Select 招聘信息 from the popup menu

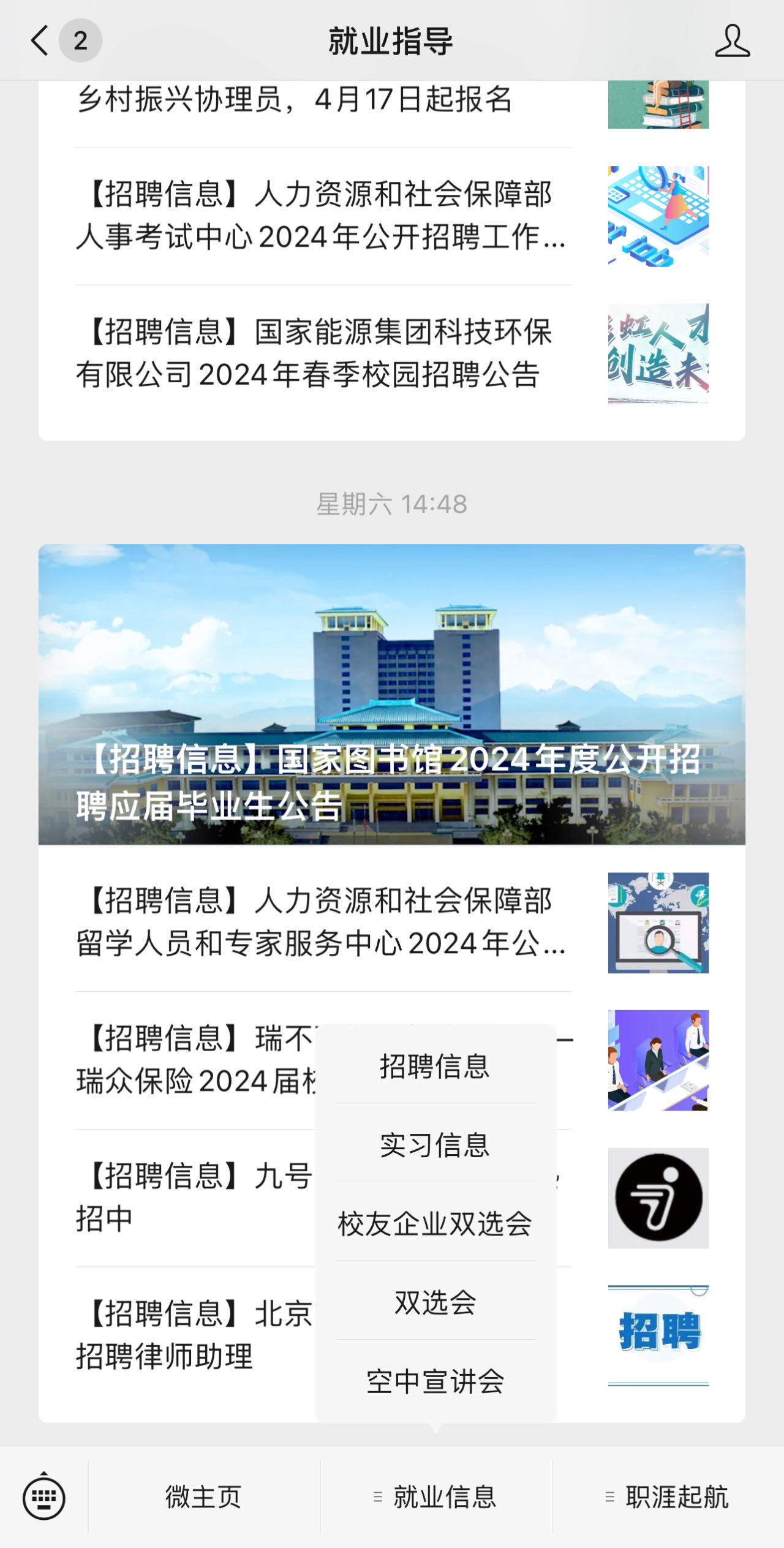pos(435,1066)
